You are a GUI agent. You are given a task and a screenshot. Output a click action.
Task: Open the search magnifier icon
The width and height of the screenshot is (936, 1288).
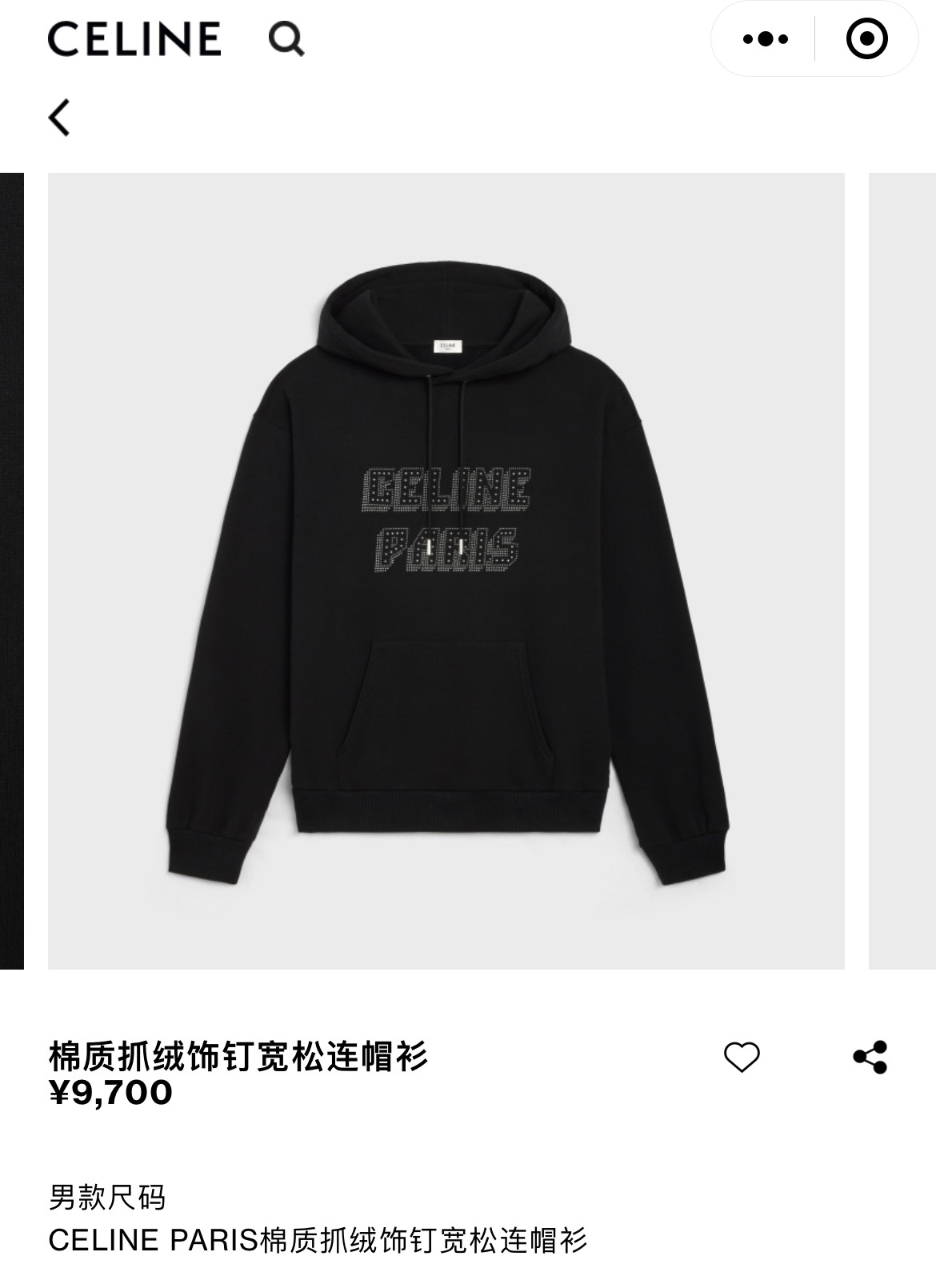(286, 38)
